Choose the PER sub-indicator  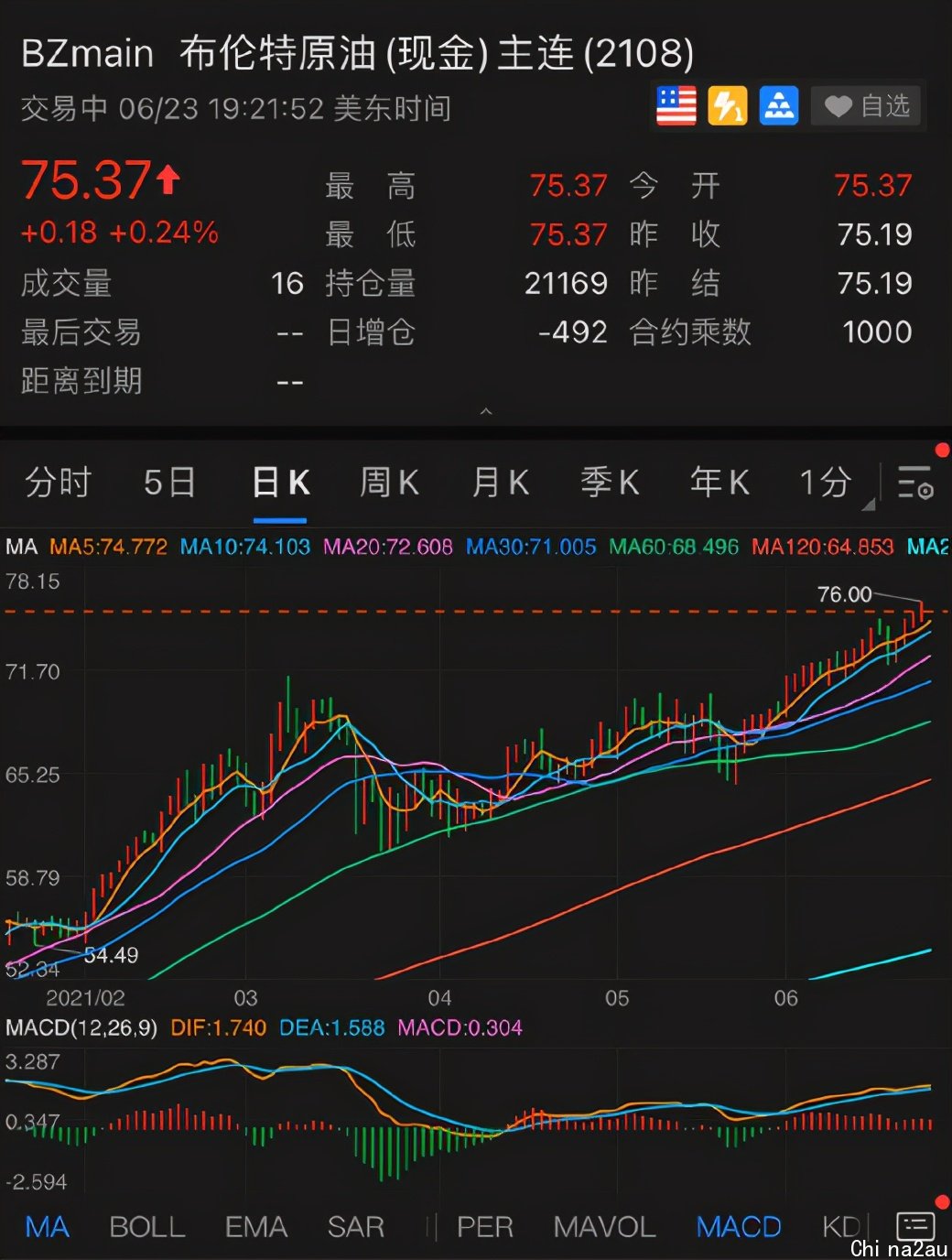click(x=484, y=1226)
